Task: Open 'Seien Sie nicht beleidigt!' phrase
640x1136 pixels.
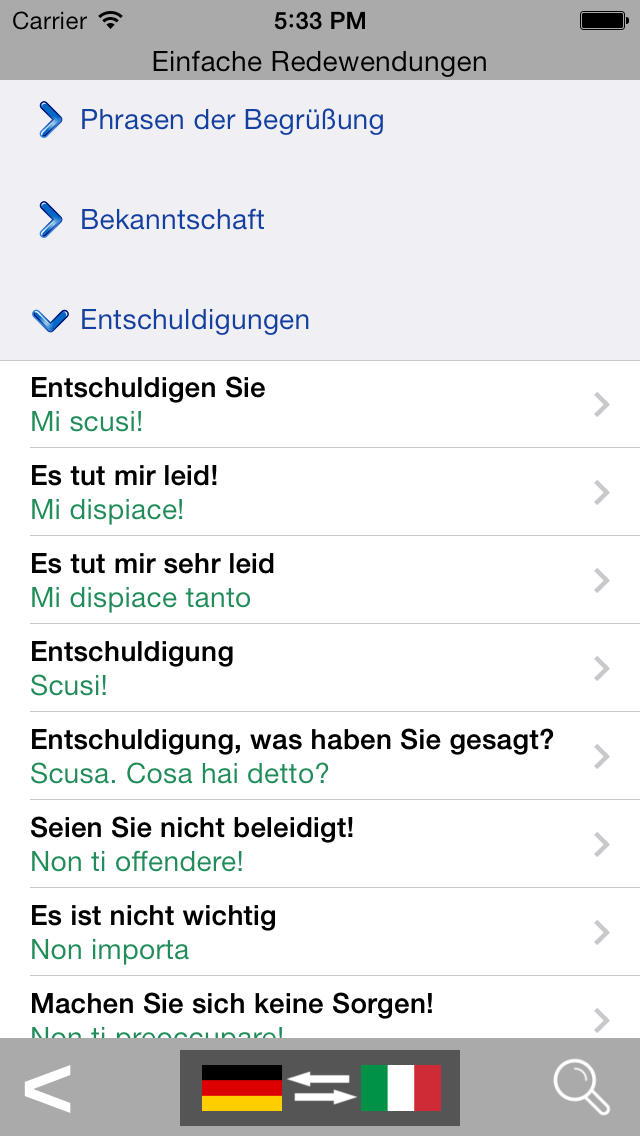Action: (320, 845)
